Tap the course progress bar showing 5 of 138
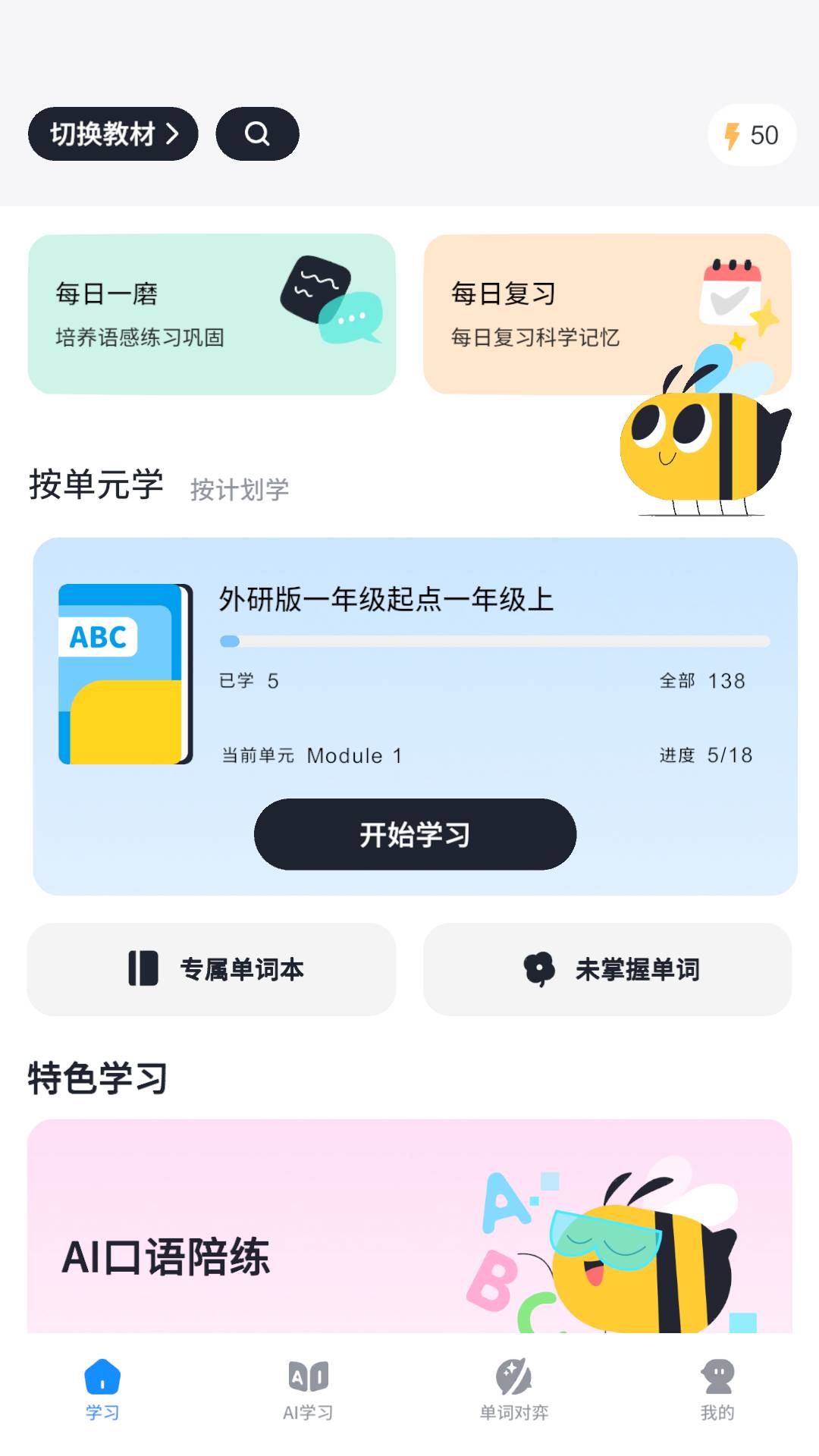This screenshot has height=1456, width=819. tap(493, 640)
